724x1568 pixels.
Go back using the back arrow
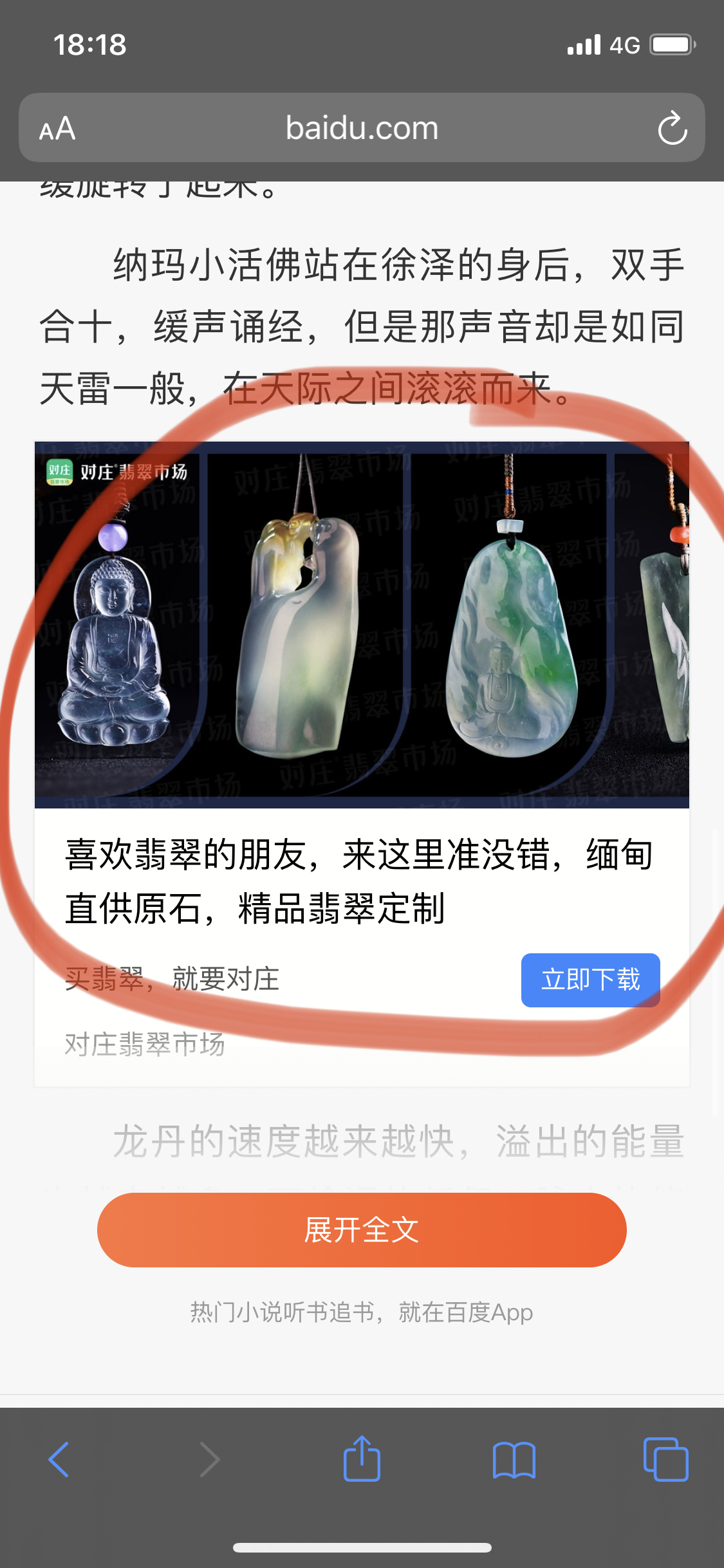point(58,1459)
